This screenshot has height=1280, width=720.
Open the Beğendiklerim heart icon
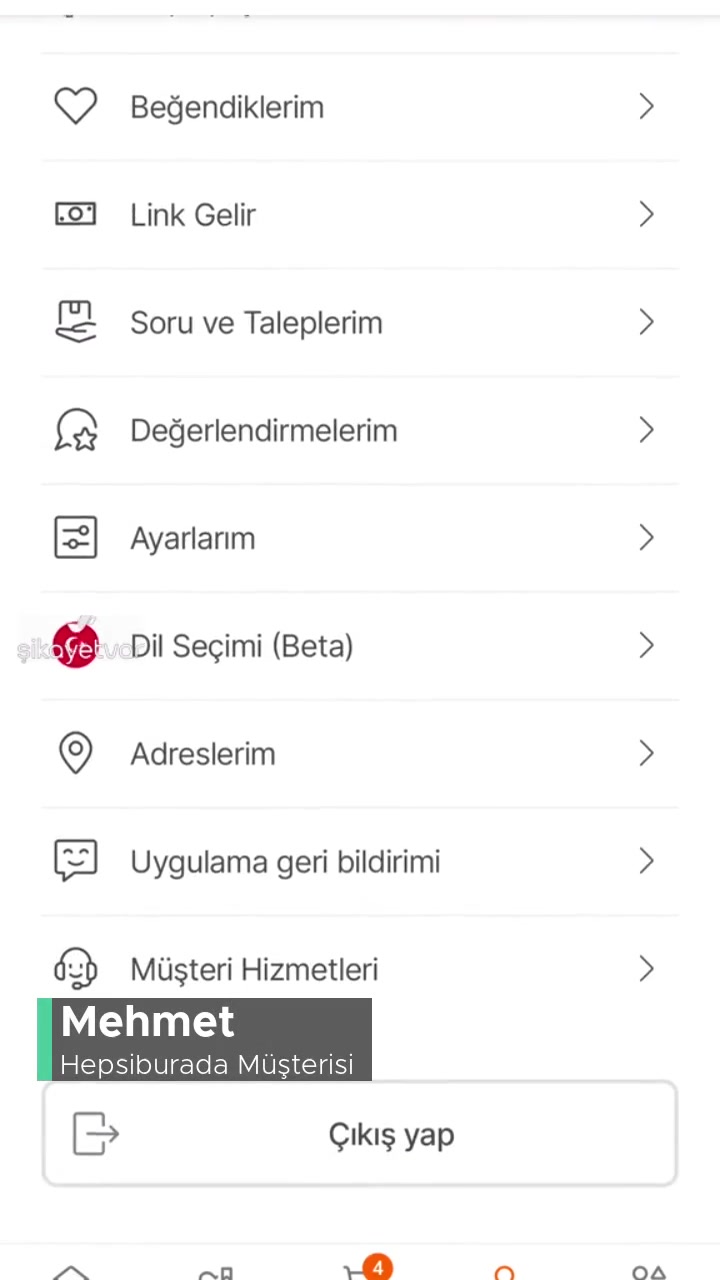coord(76,106)
